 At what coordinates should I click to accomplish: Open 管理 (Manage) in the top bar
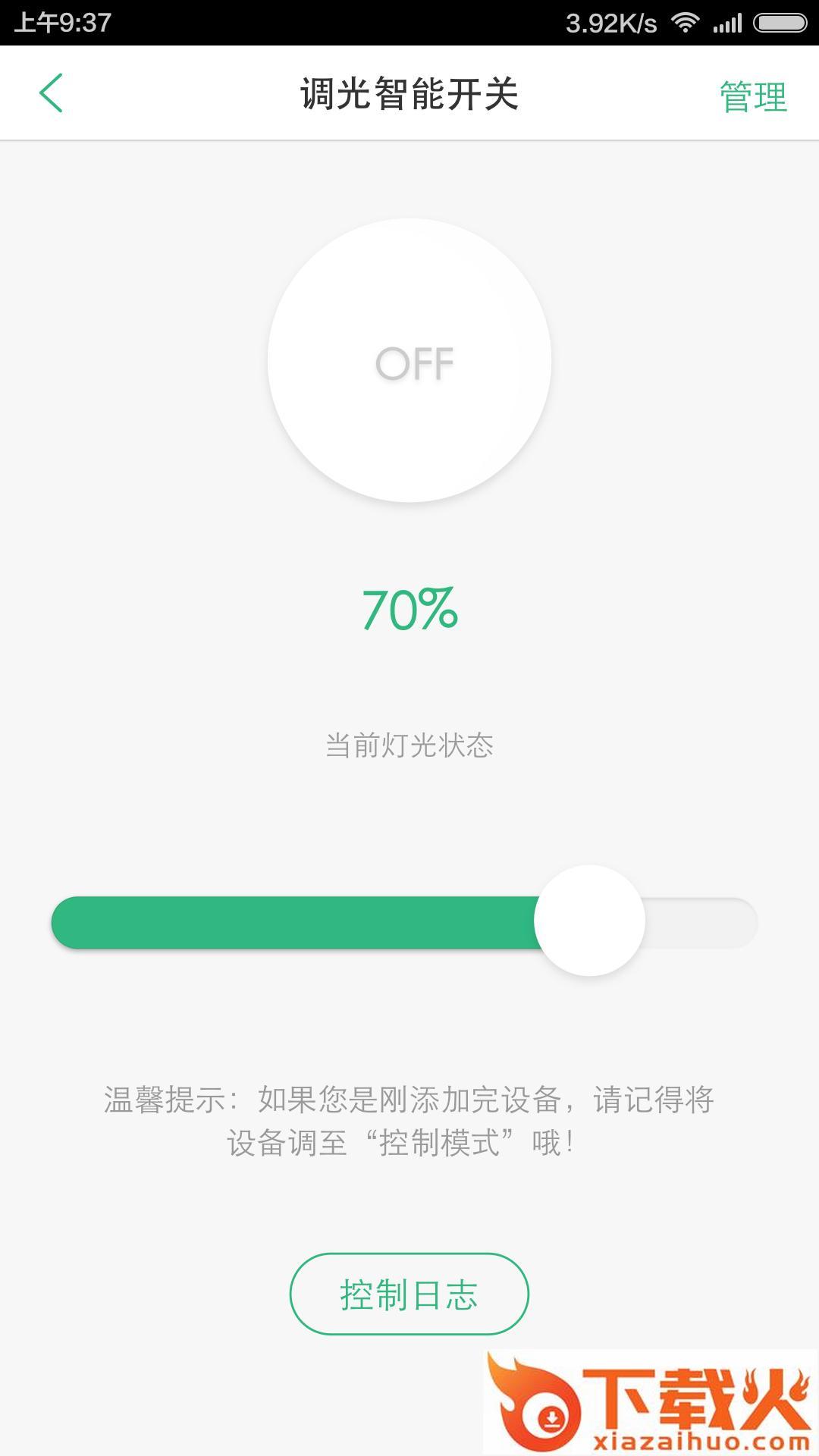752,96
